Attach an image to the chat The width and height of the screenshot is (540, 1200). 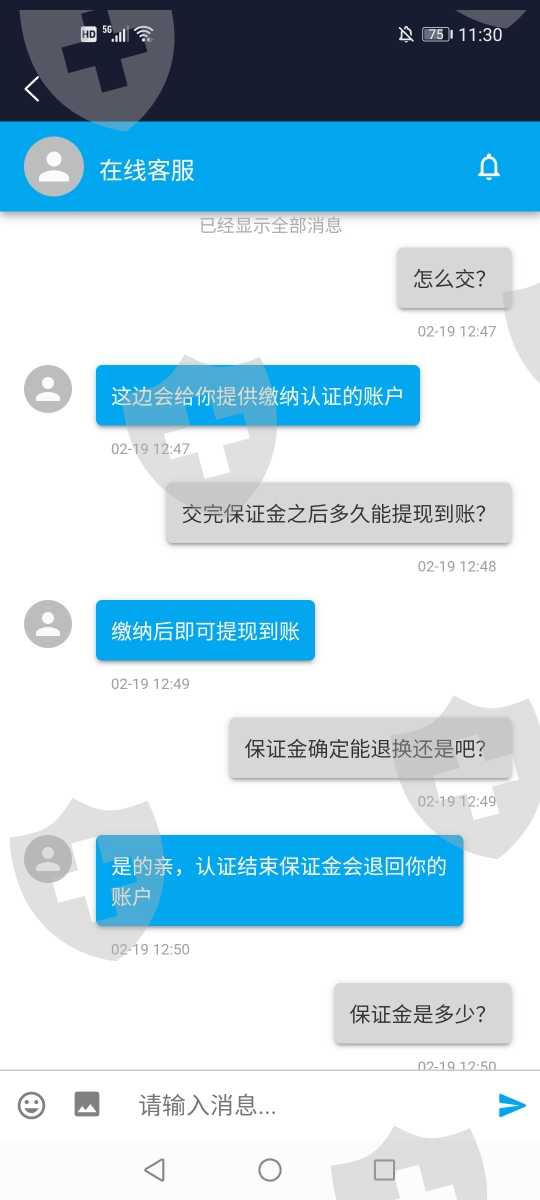(87, 1104)
